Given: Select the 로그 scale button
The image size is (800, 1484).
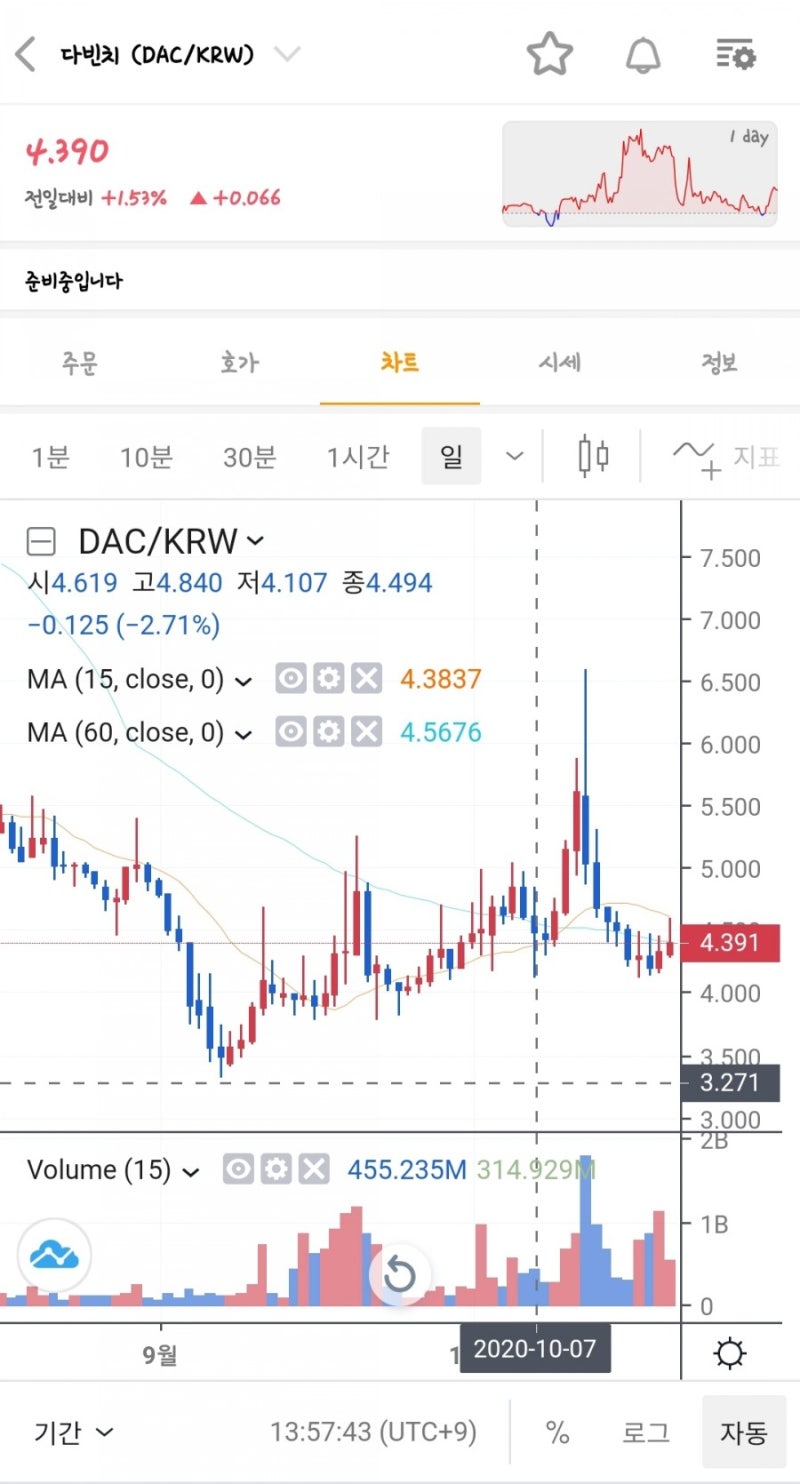Looking at the screenshot, I should point(644,1432).
